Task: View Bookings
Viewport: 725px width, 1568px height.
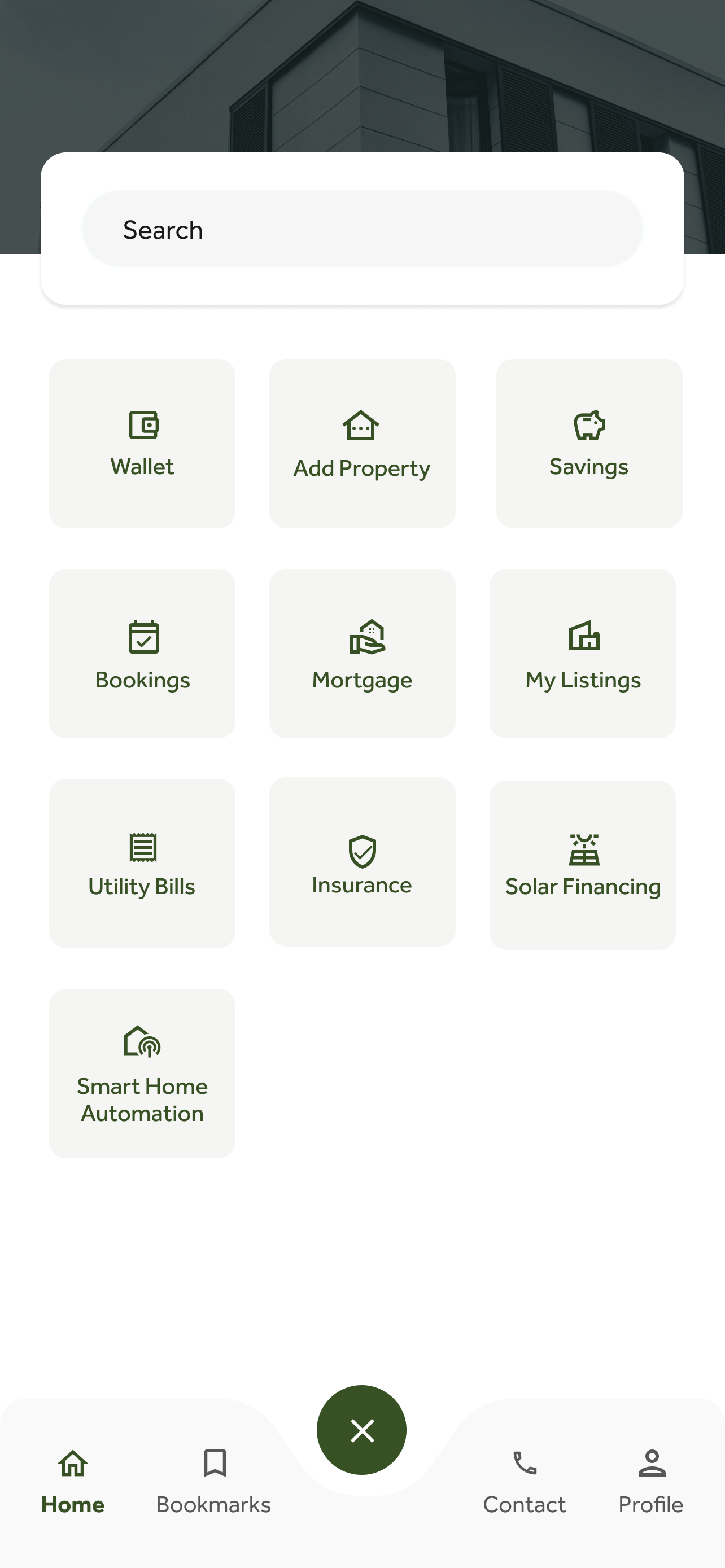Action: point(142,653)
